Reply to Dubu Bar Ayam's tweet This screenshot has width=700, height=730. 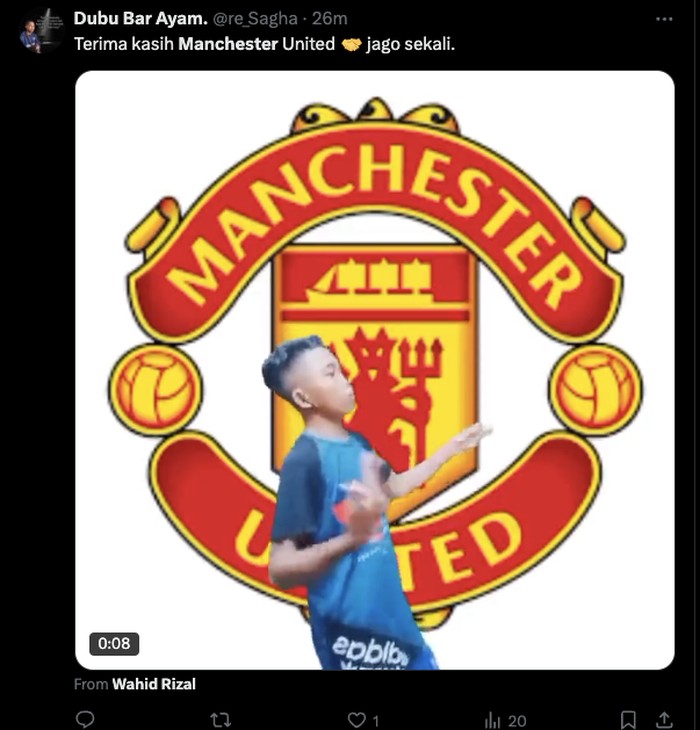click(x=86, y=719)
